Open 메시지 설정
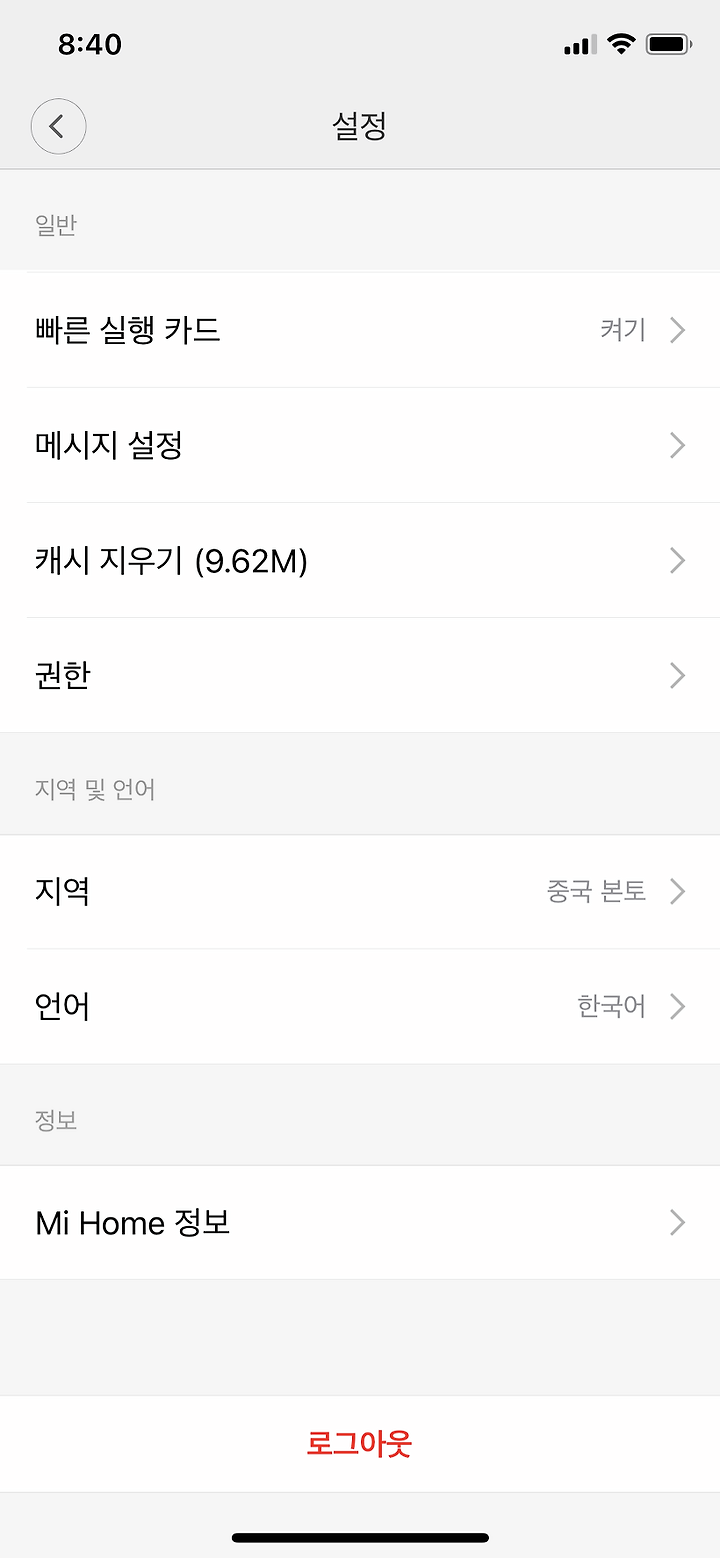This screenshot has width=720, height=1558. 360,445
